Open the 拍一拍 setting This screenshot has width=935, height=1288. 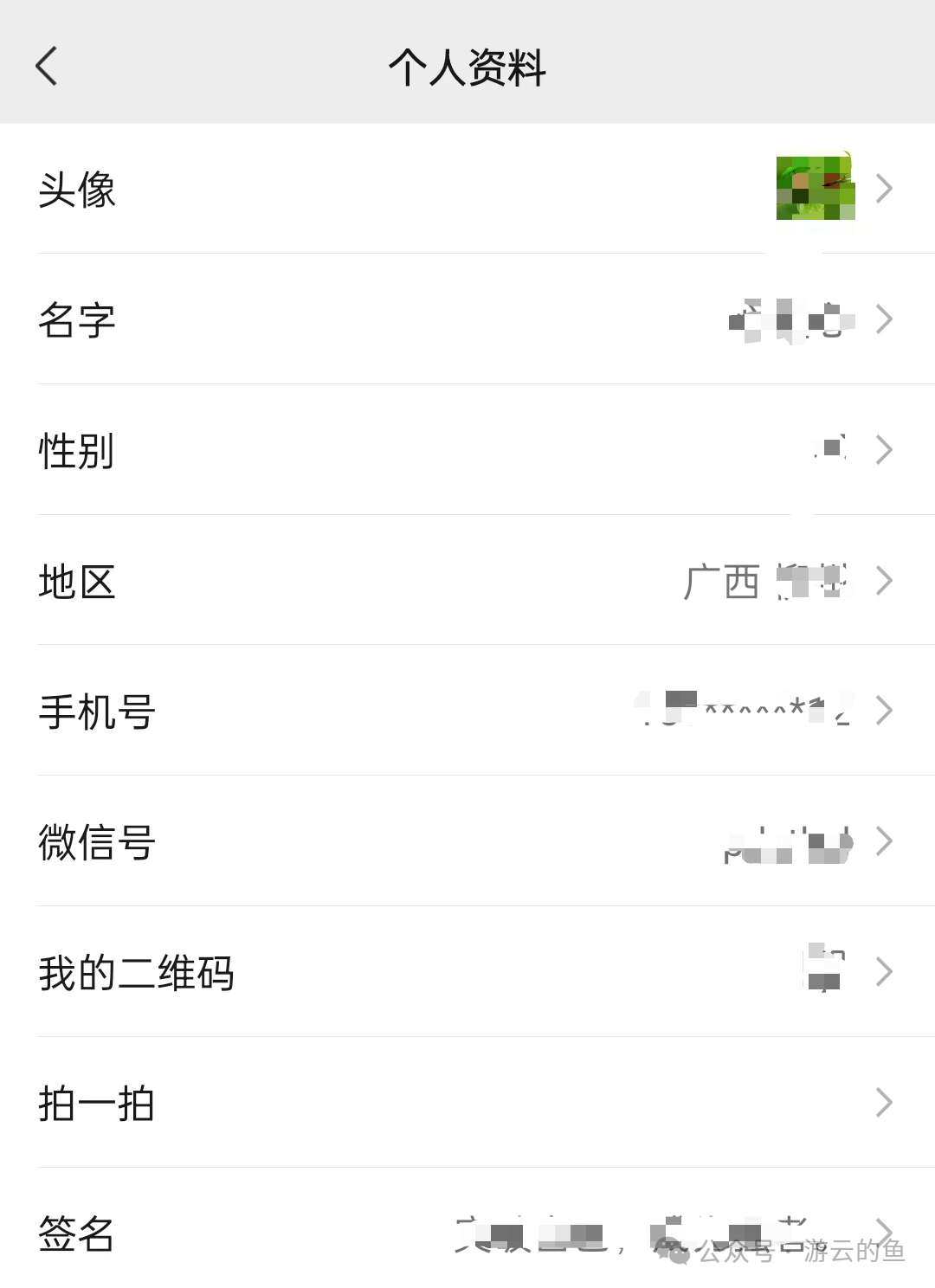pyautogui.click(x=467, y=1103)
